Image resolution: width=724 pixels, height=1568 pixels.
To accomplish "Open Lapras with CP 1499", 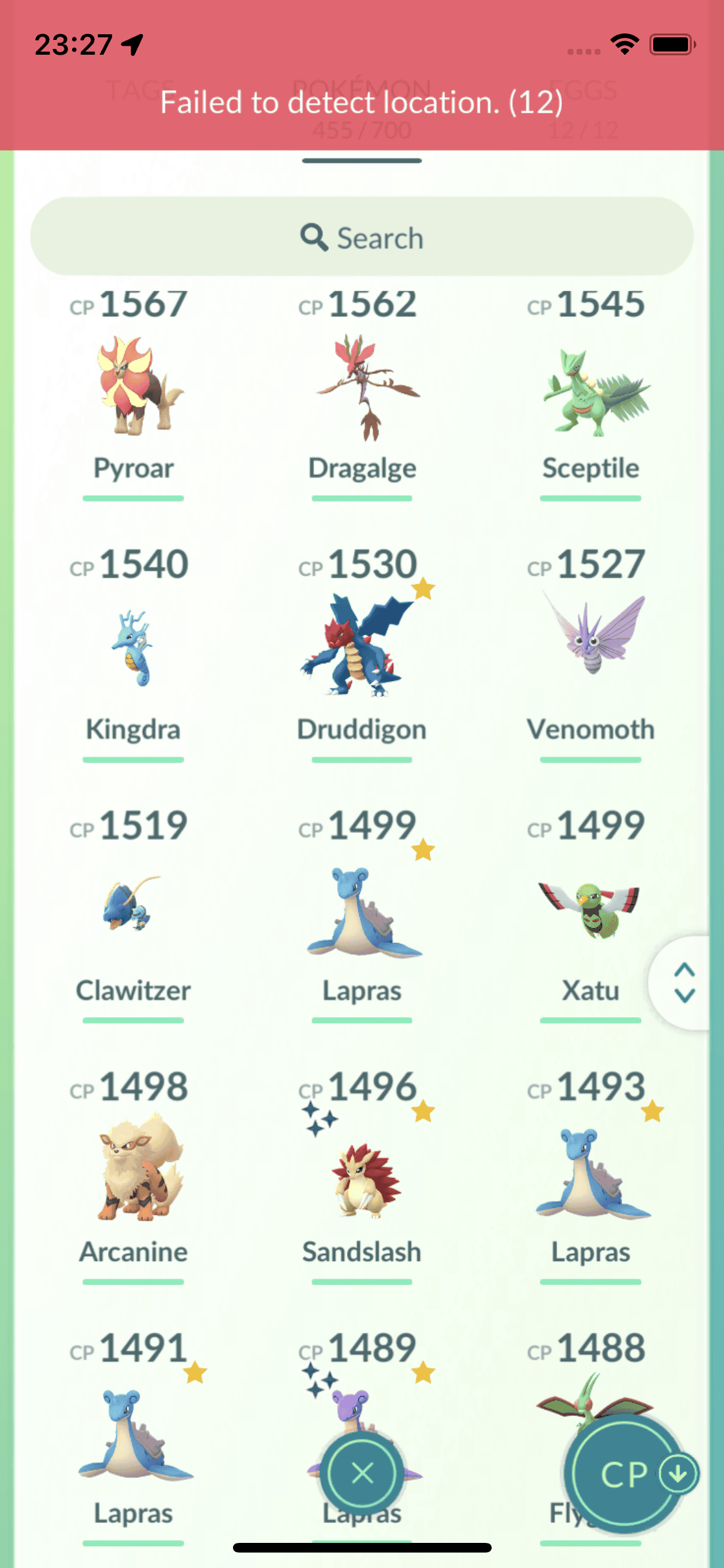I will tap(362, 911).
